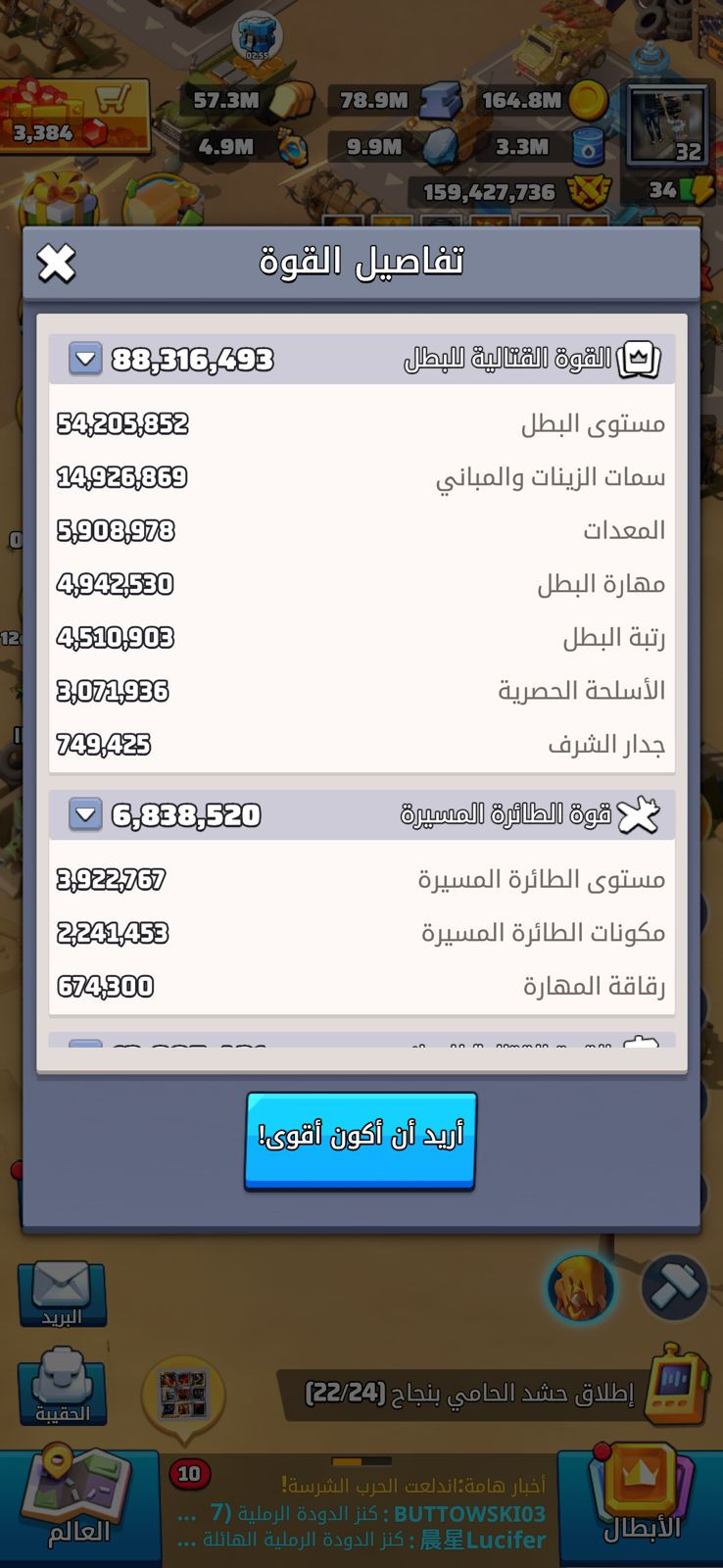723x1568 pixels.
Task: Collapse the hero combat power section
Action: coord(85,359)
